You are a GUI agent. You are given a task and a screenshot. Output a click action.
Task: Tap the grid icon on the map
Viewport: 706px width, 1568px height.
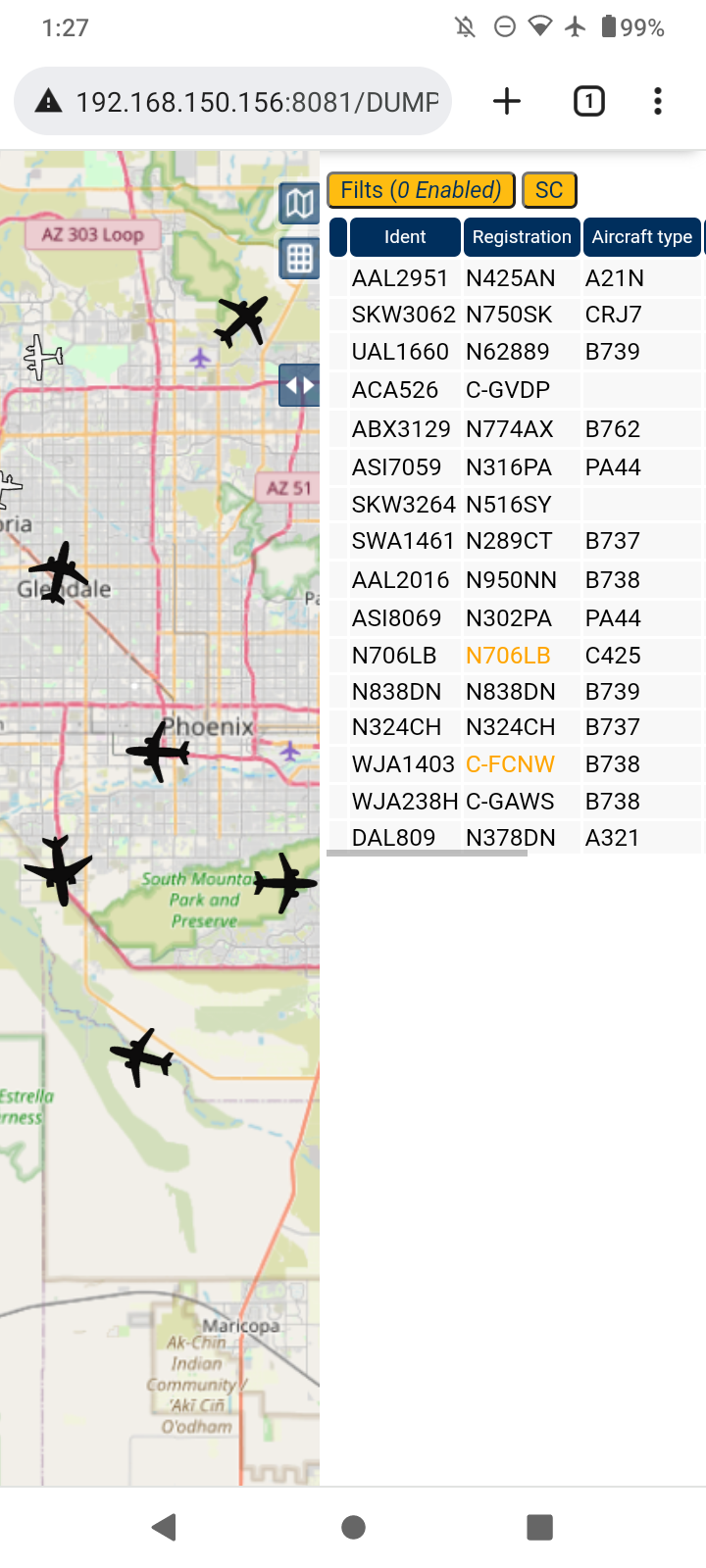299,259
